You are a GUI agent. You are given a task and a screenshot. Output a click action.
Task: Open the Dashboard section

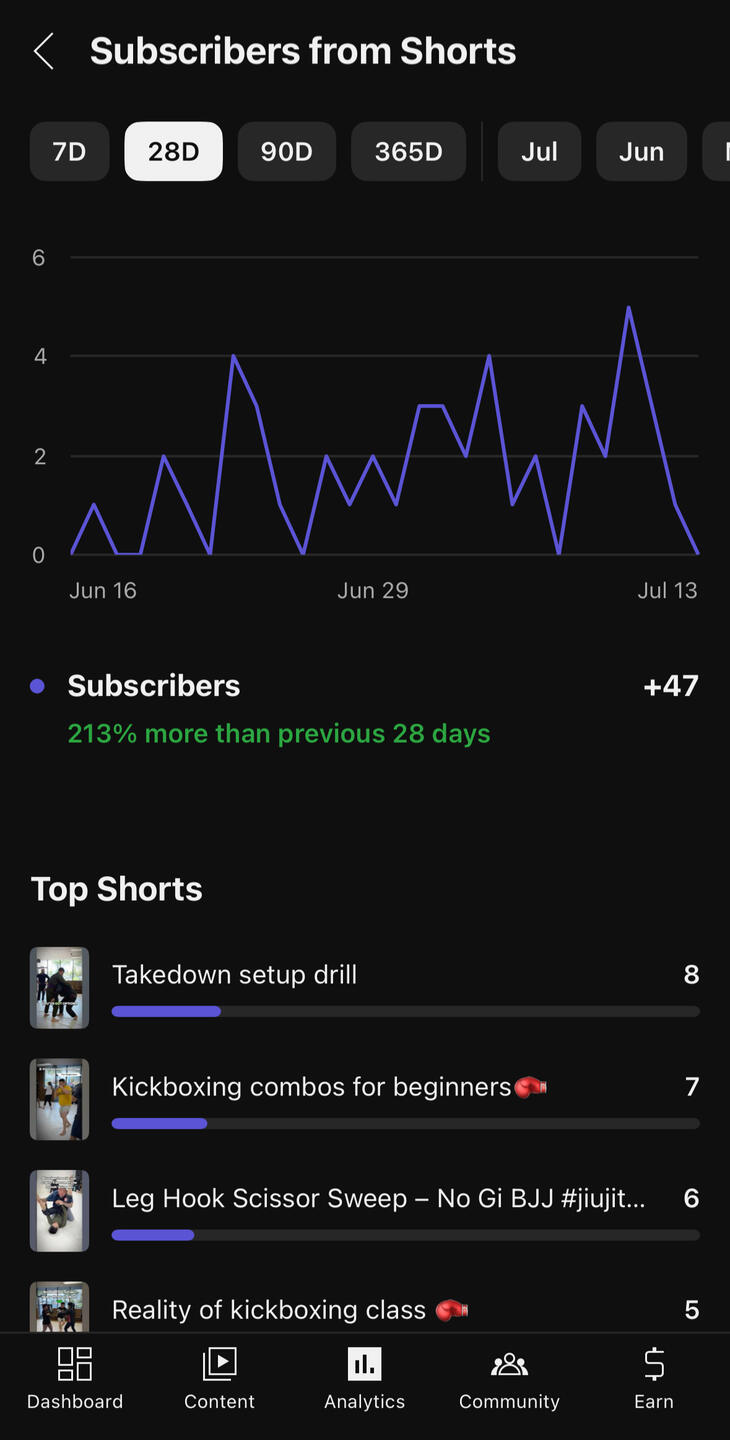click(x=74, y=1380)
